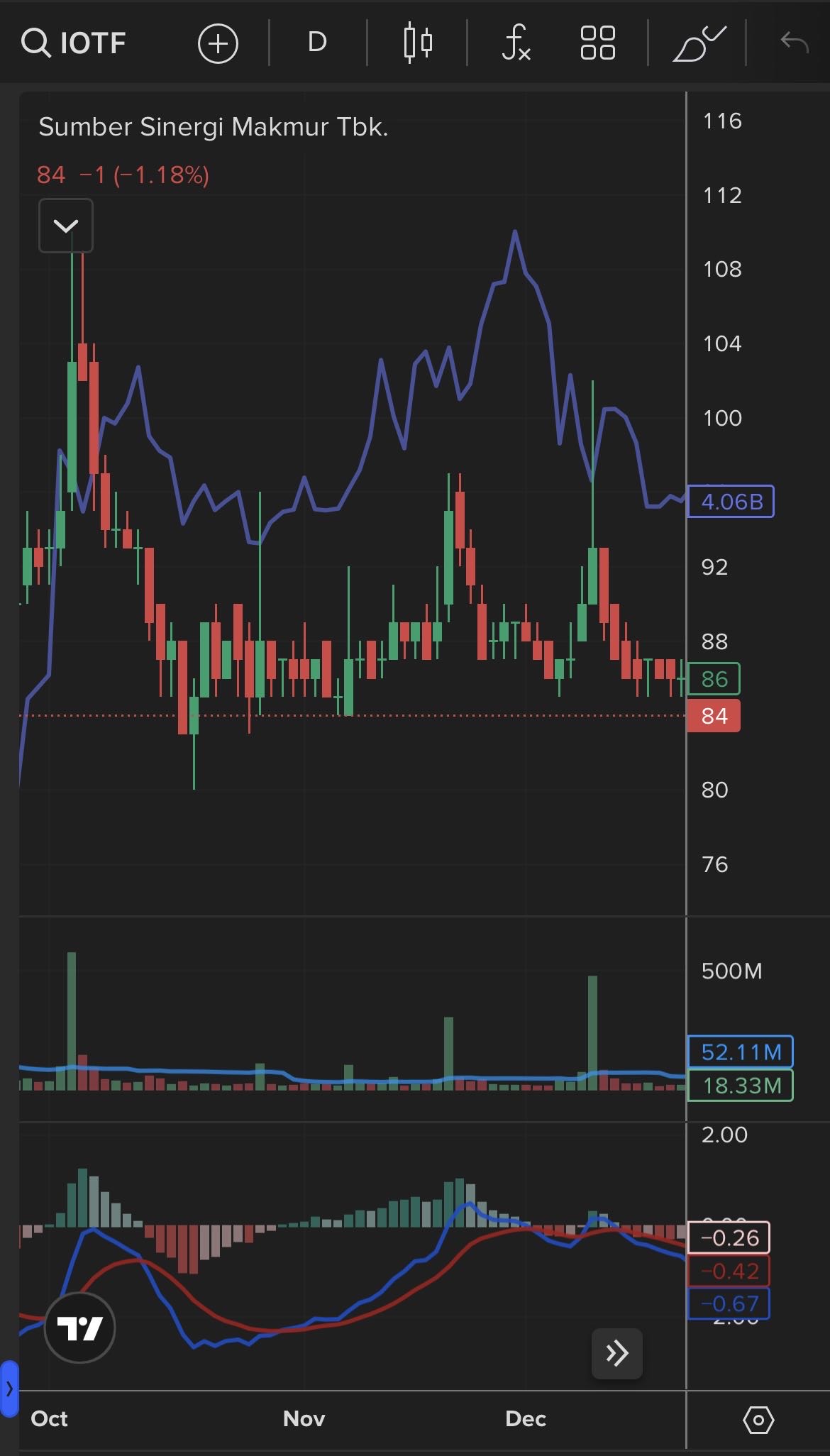
Task: Open the drawing tools
Action: click(x=698, y=43)
